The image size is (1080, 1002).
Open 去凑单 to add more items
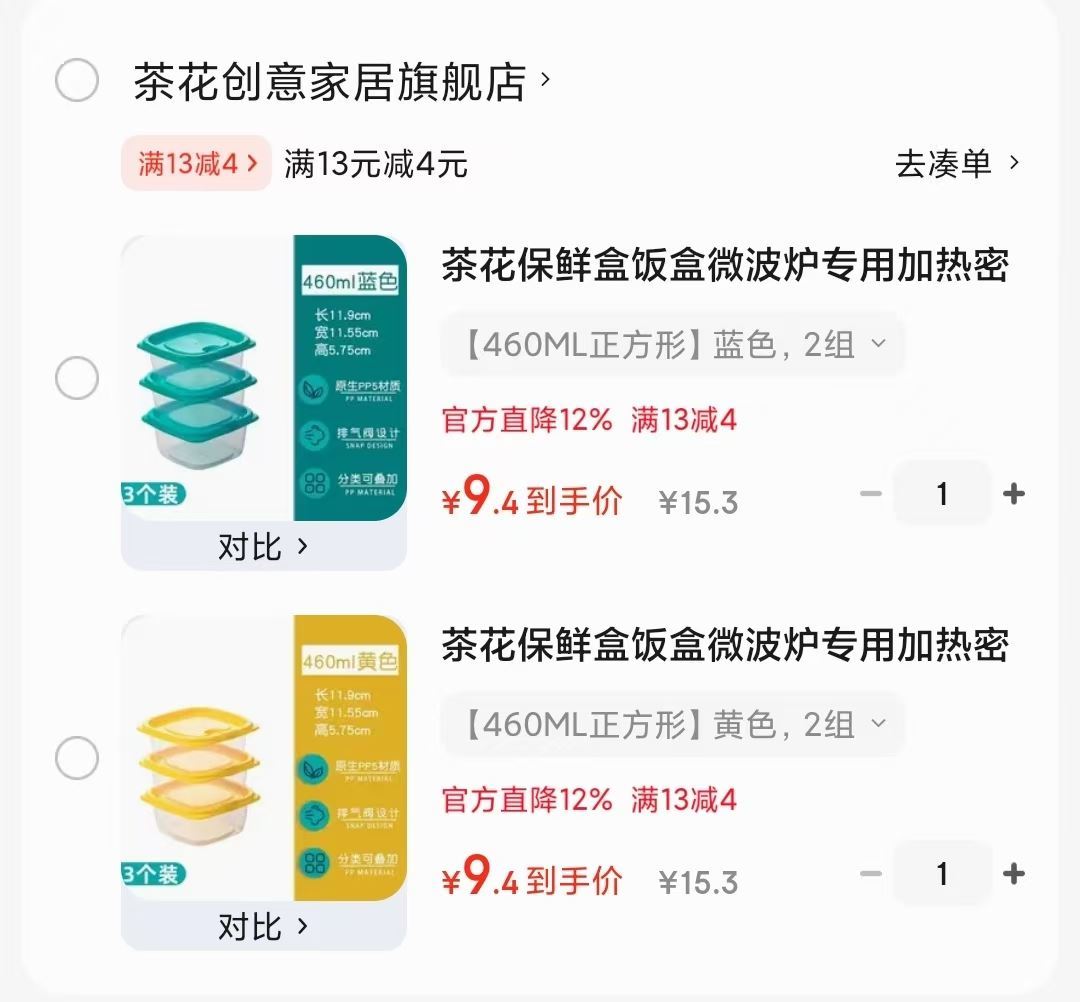[956, 163]
